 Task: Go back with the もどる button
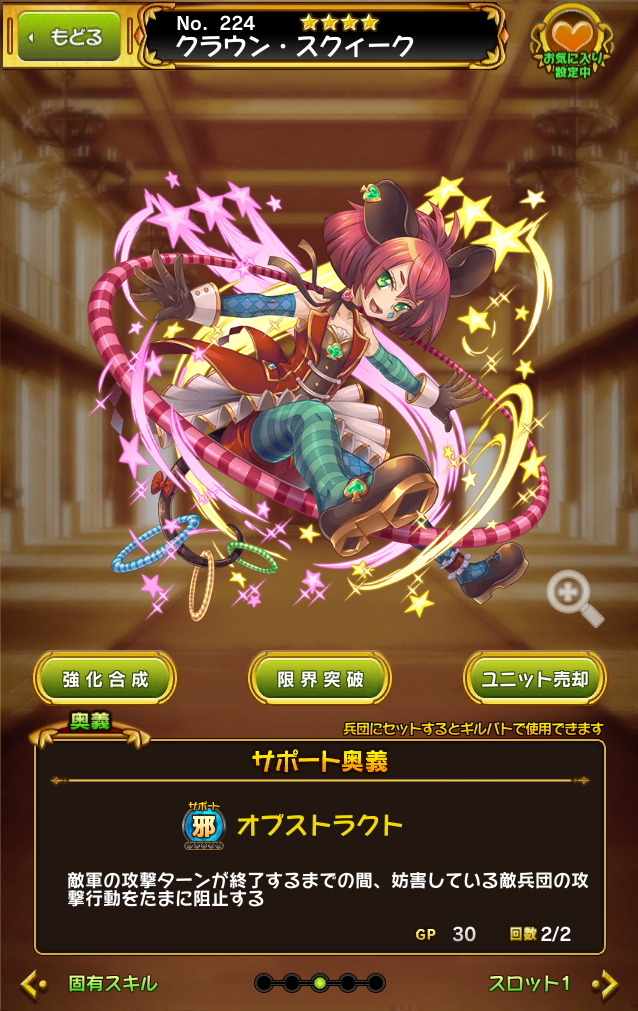tap(68, 37)
